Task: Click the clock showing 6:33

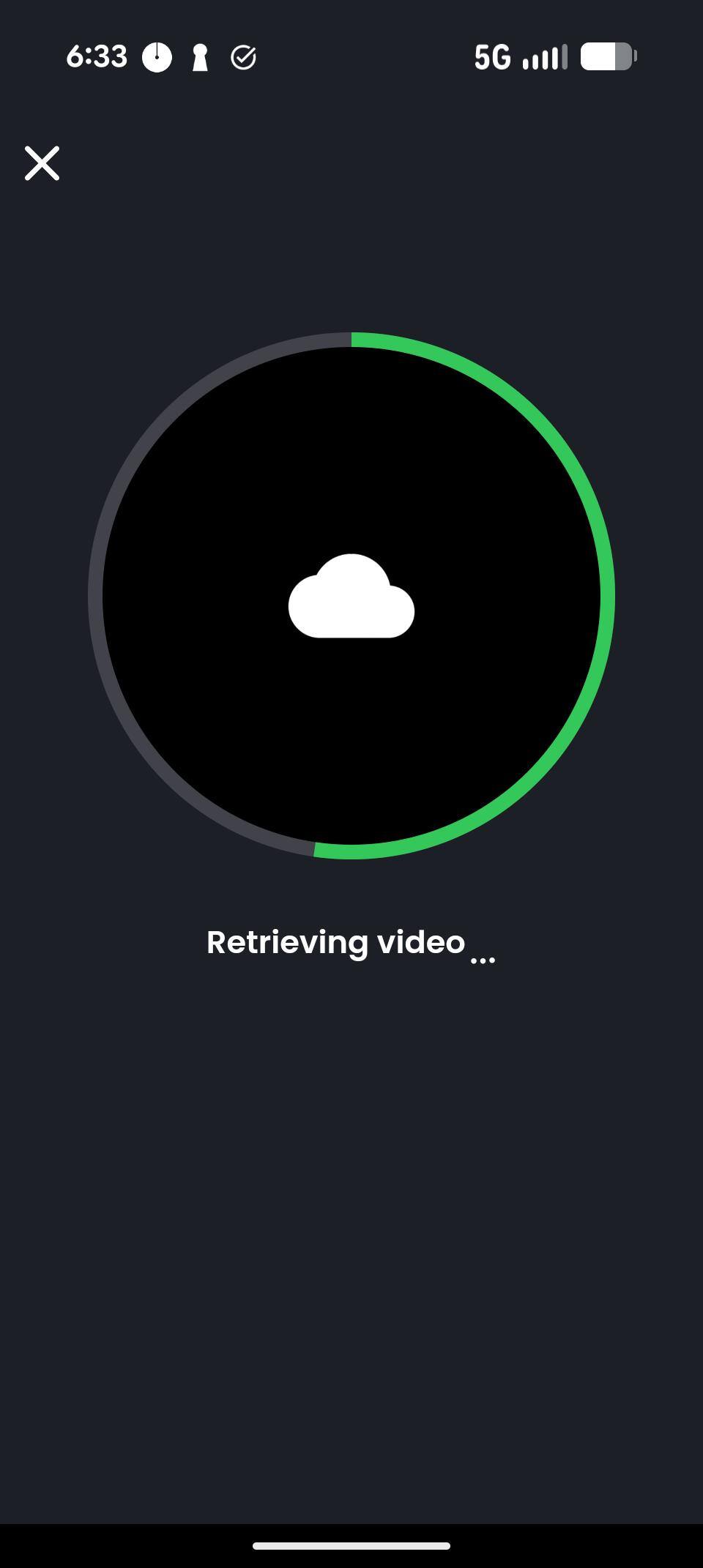Action: (x=97, y=56)
